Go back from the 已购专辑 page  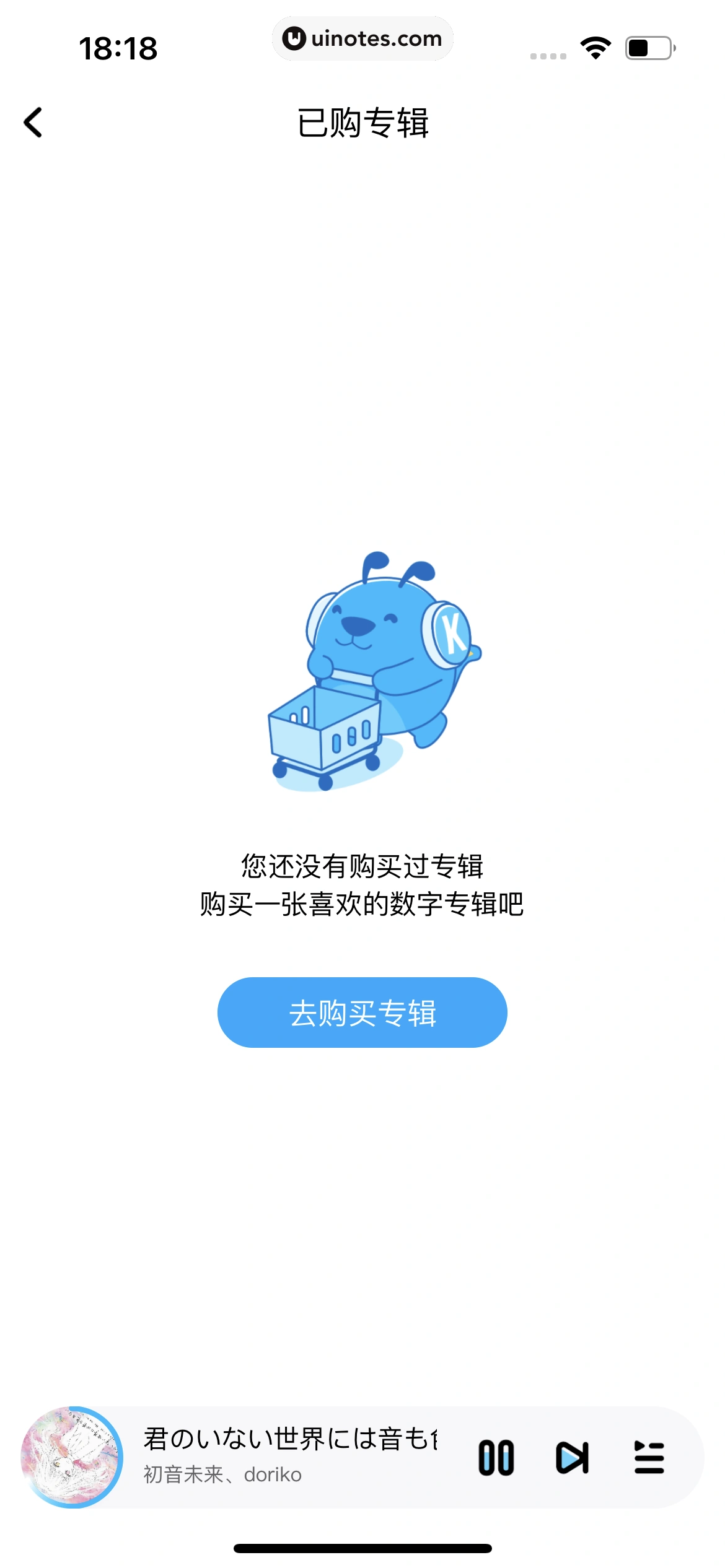point(33,123)
